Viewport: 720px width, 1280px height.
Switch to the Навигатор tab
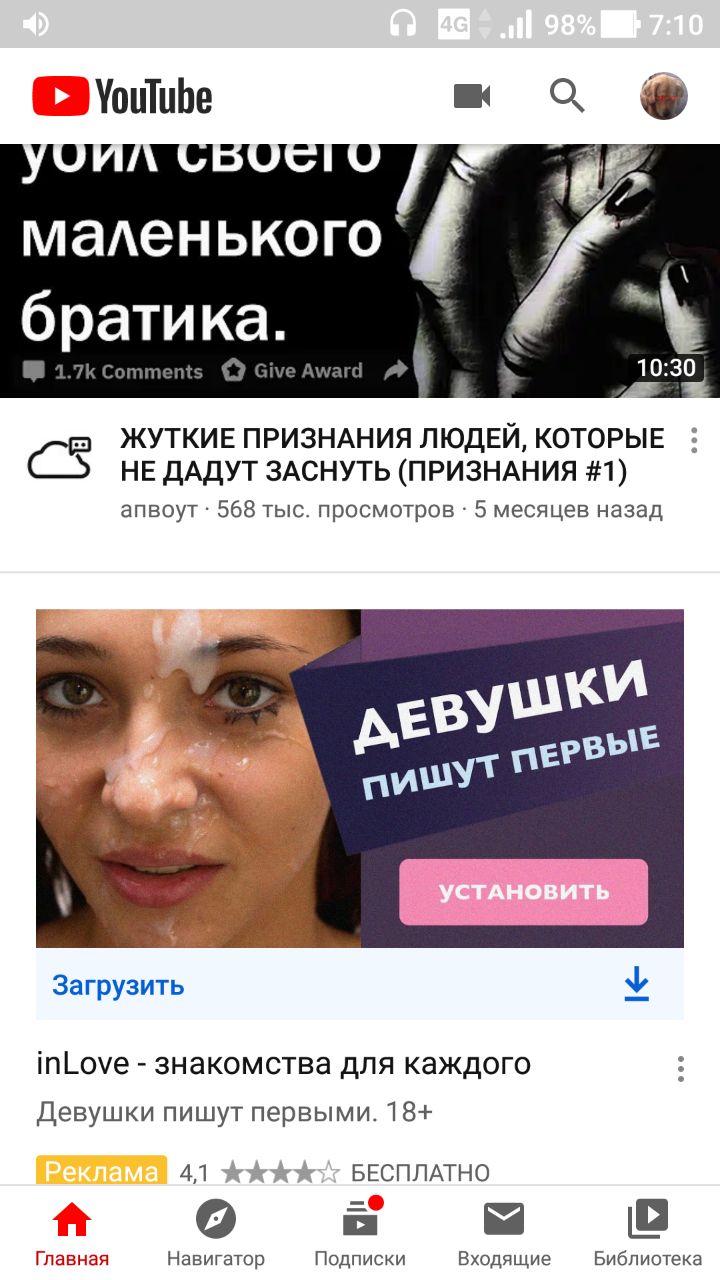tap(215, 1233)
